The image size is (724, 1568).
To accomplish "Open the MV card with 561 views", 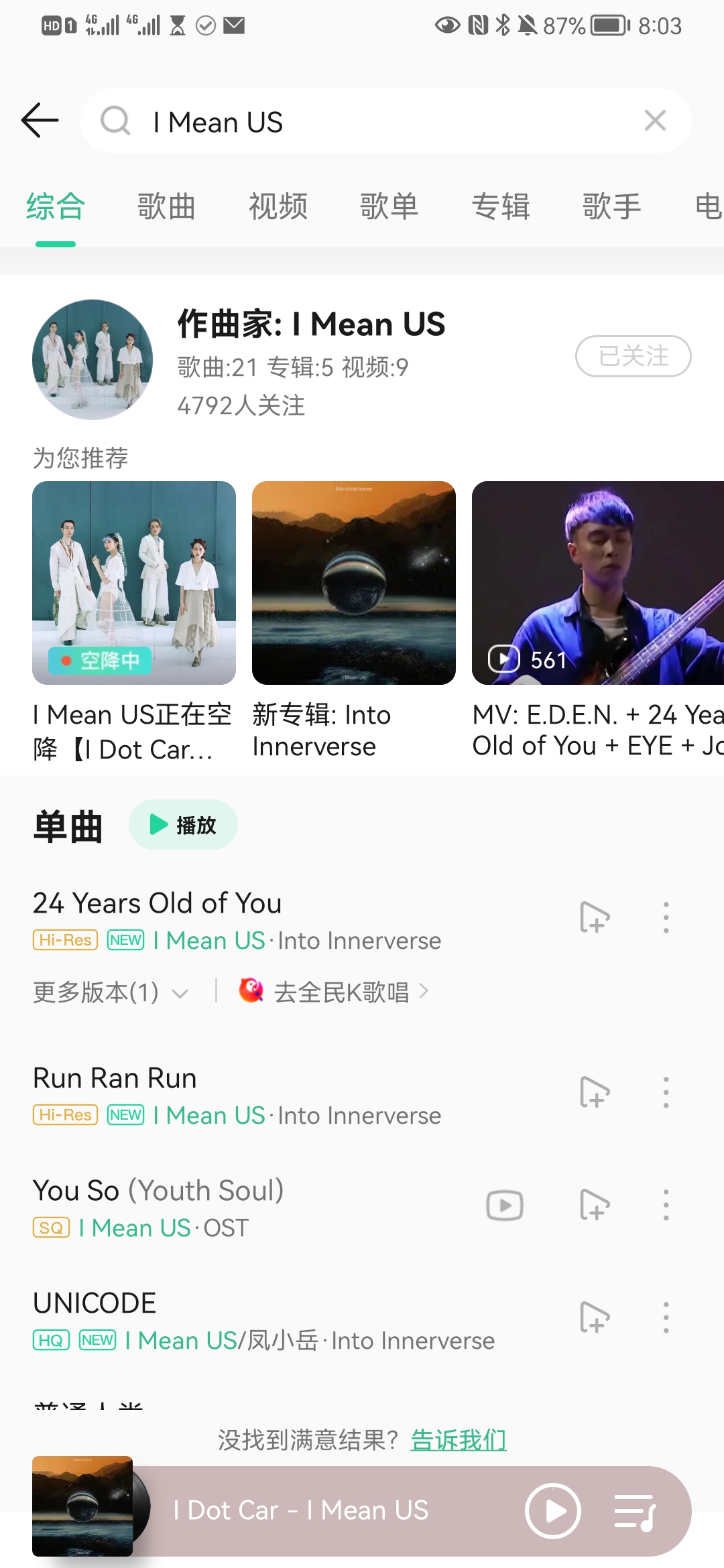I will point(597,583).
